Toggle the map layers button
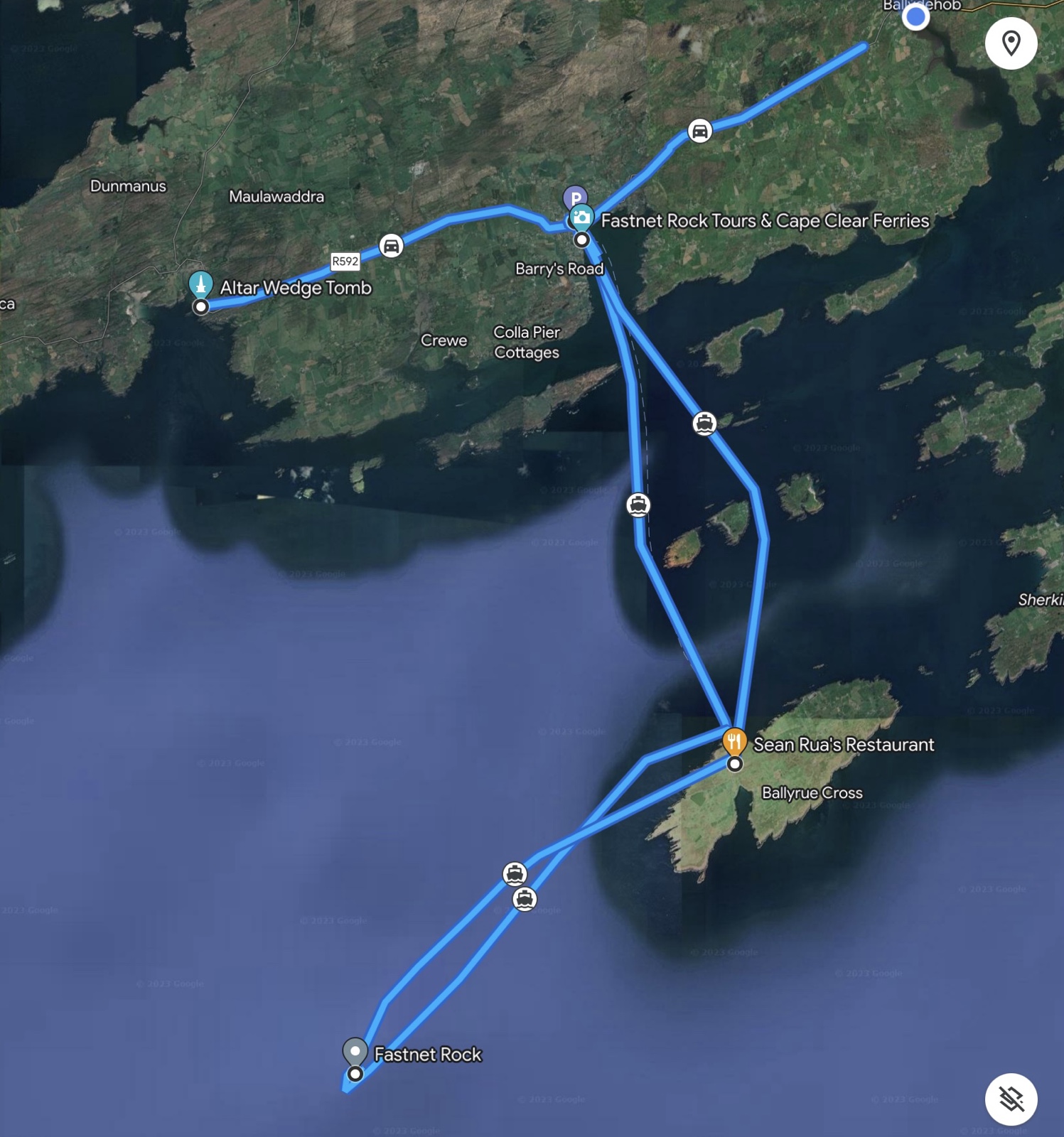Screen dimensions: 1064x1137 [1011, 1099]
